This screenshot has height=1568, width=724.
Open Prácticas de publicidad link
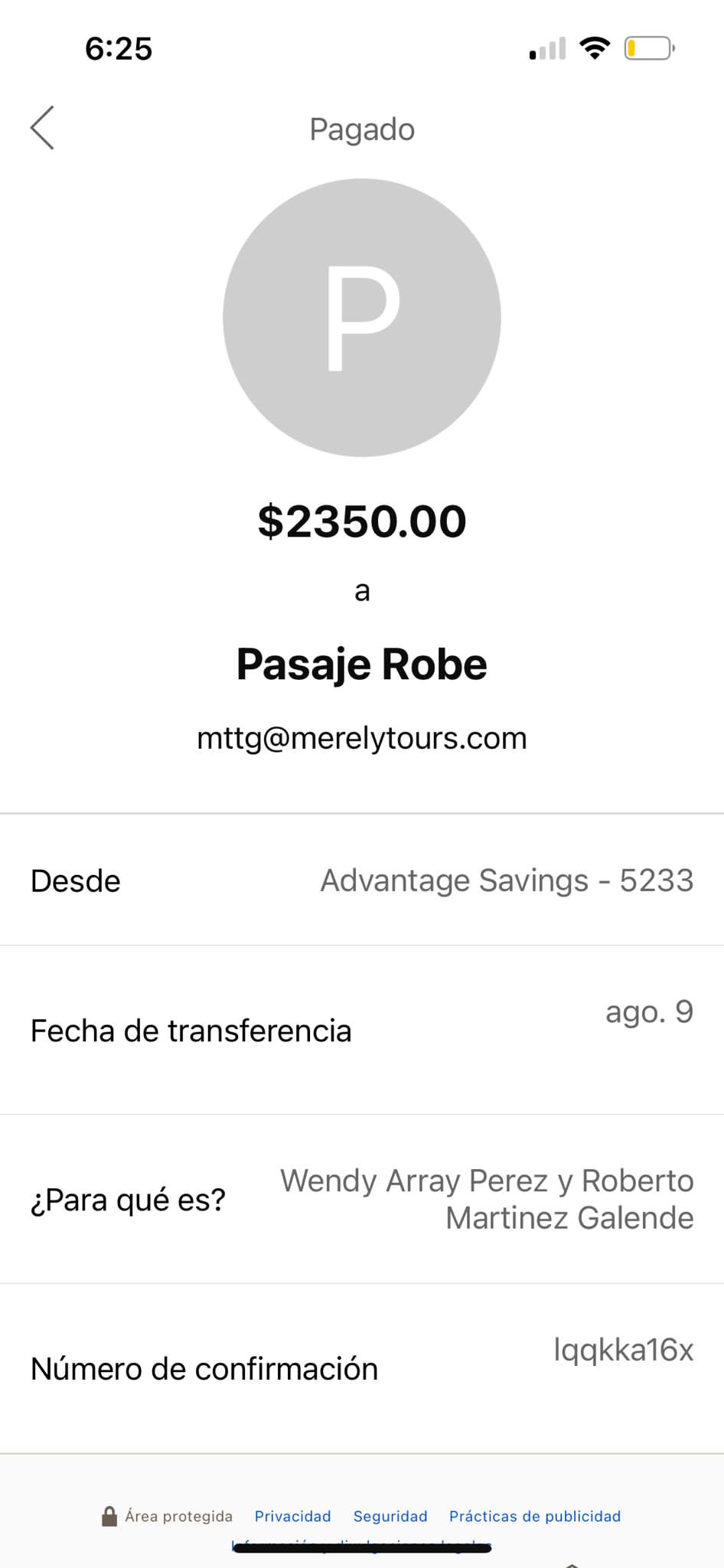click(x=535, y=1516)
